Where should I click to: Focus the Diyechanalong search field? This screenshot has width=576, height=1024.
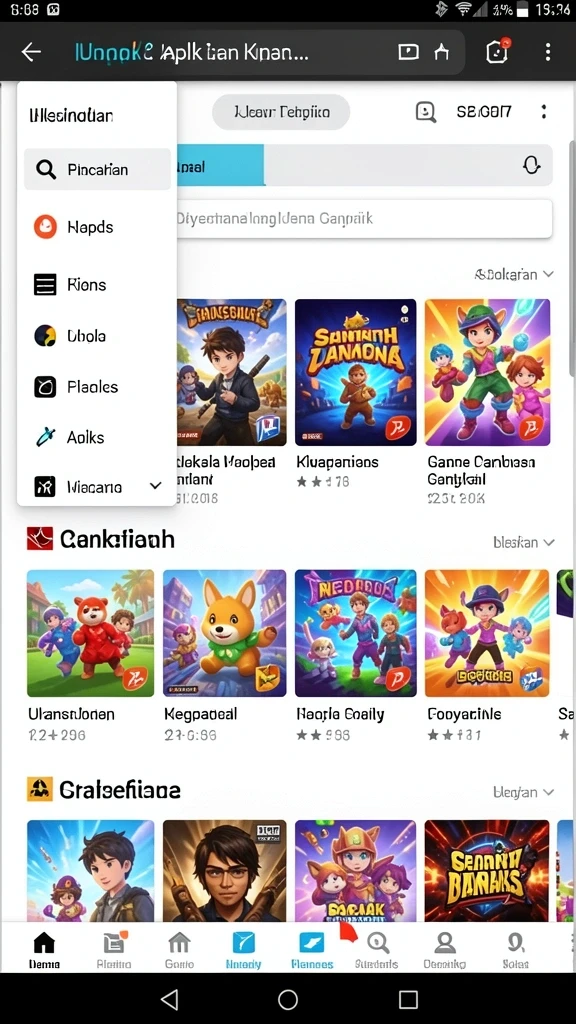[x=364, y=218]
